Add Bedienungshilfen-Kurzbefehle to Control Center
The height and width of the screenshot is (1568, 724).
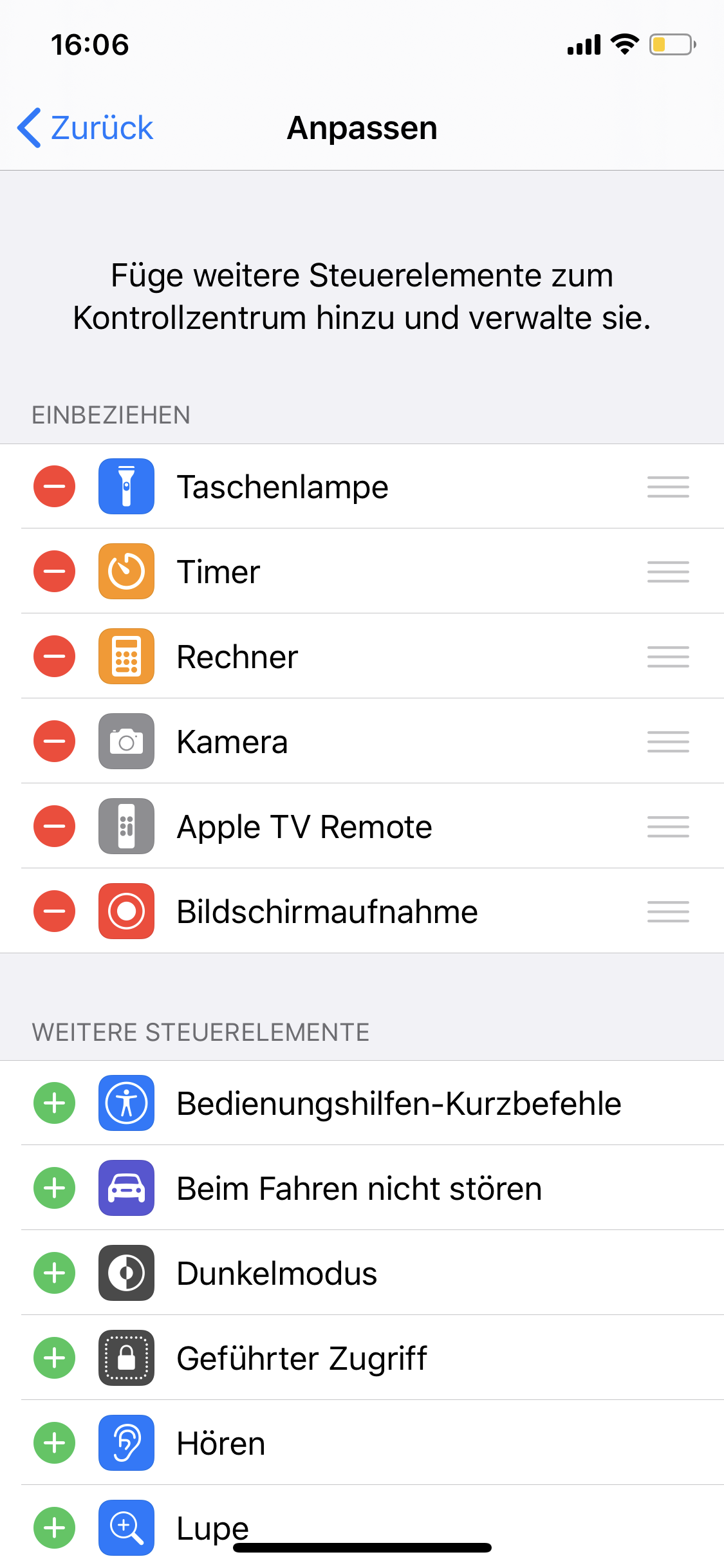pos(55,1103)
